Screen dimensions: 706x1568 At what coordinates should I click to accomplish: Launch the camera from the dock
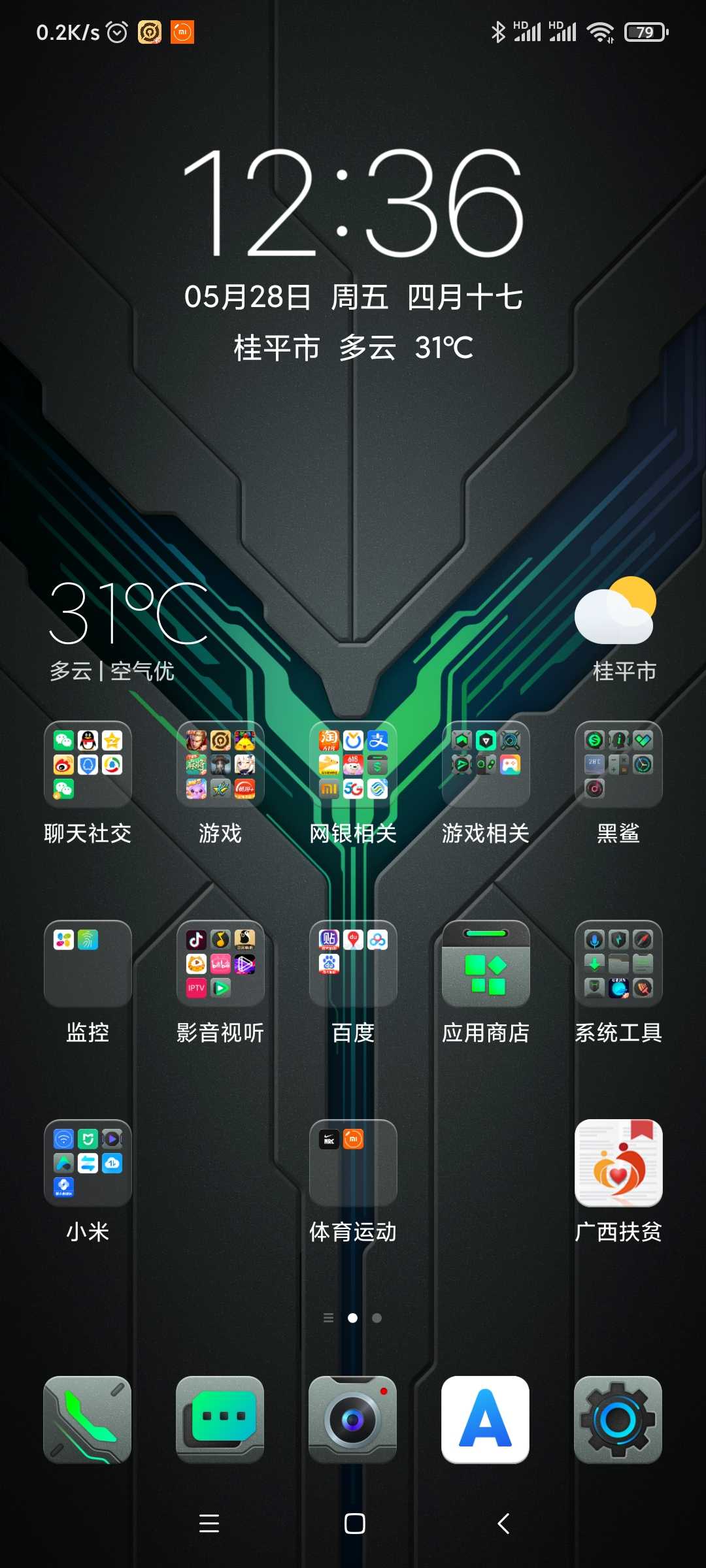coord(353,1420)
